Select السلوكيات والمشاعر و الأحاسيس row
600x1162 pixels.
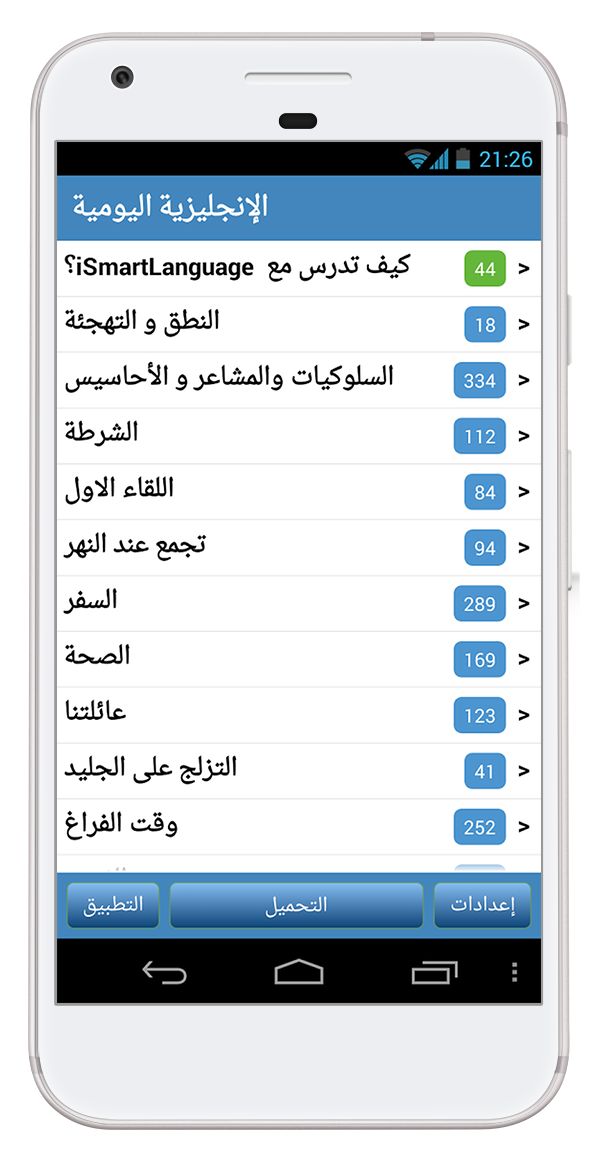click(299, 380)
